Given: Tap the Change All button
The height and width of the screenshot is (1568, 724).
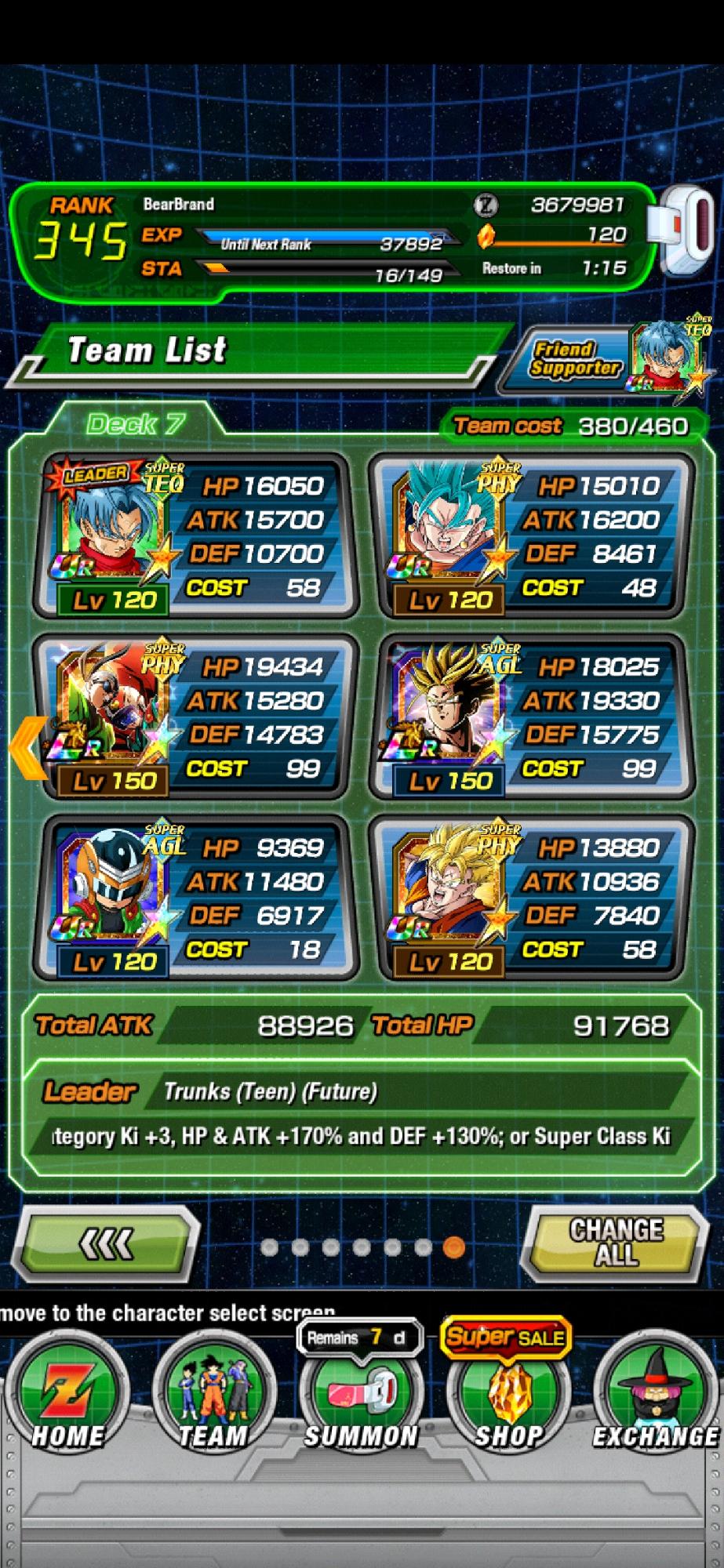Looking at the screenshot, I should coord(617,1243).
